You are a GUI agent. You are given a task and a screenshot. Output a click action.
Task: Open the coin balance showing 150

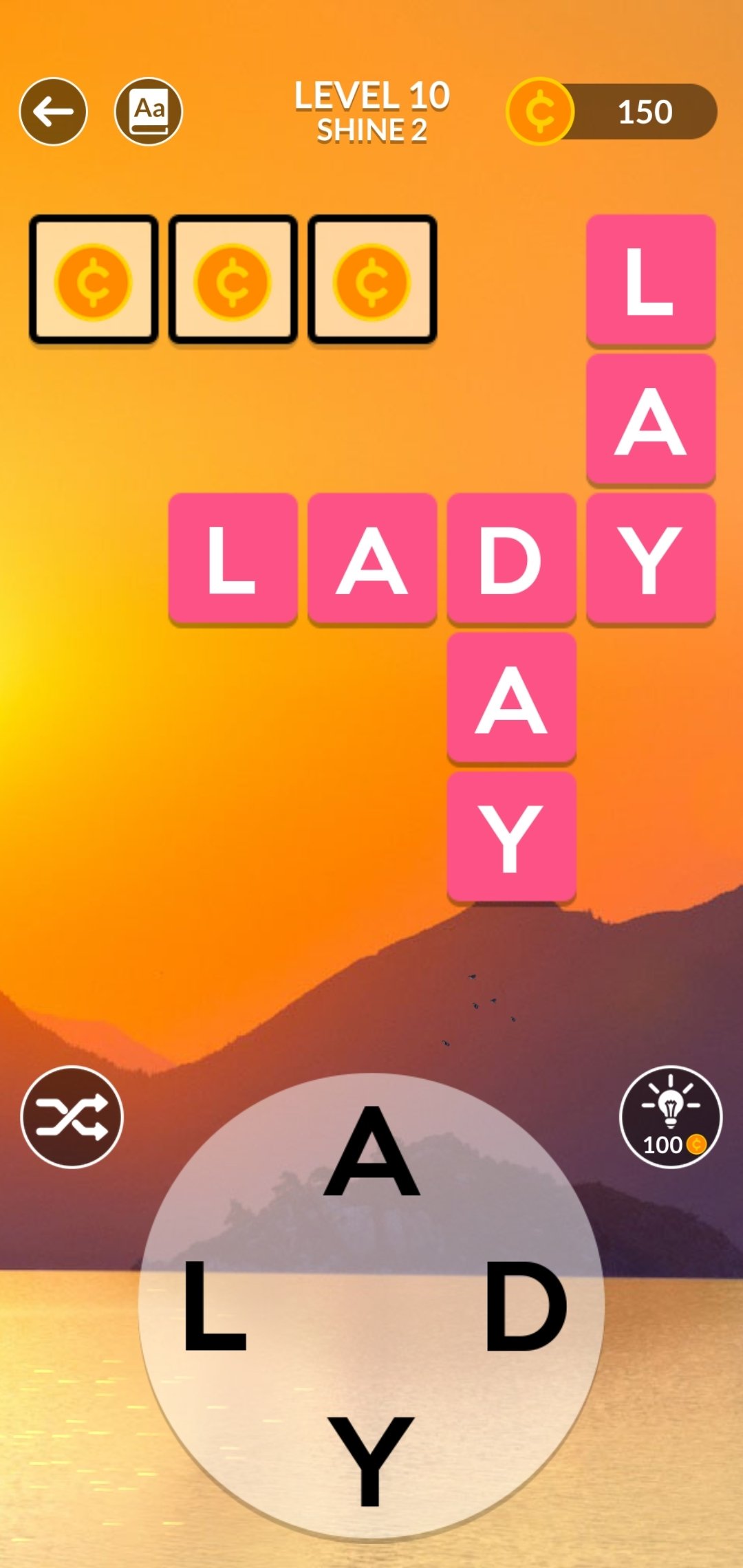point(612,111)
